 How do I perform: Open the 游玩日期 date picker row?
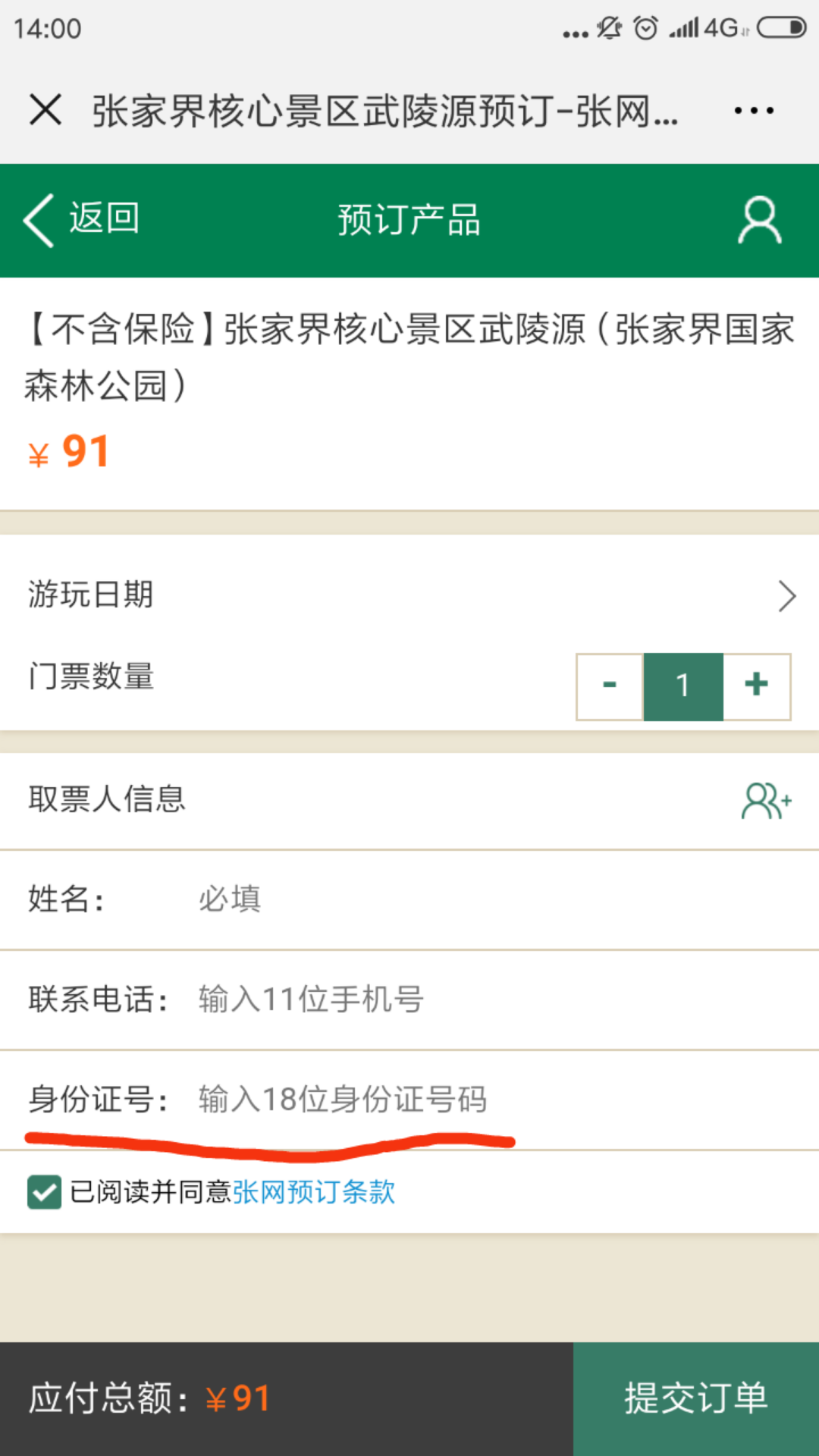409,595
